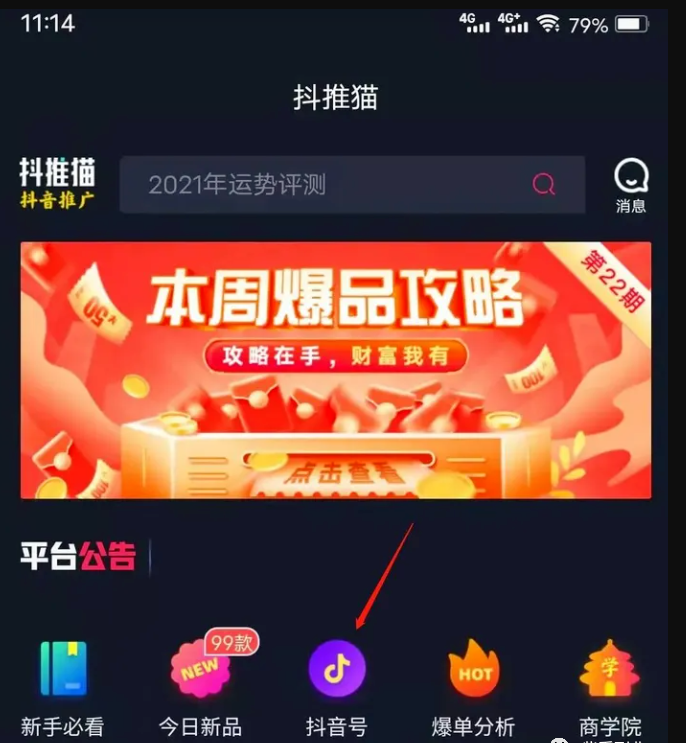The height and width of the screenshot is (743, 686).
Task: Open the 本周爆品攻略 banner
Action: [x=335, y=370]
